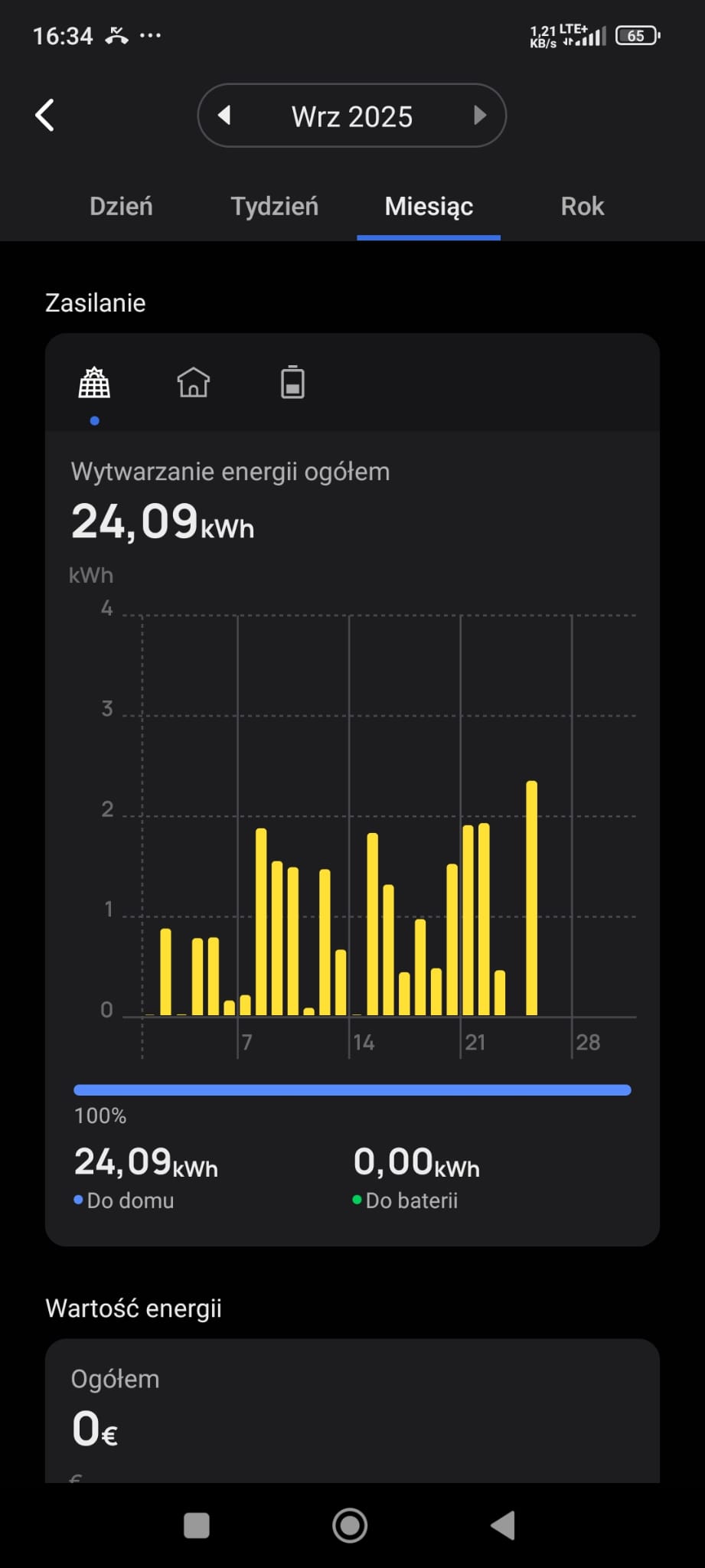Switch to the Rok tab
The height and width of the screenshot is (1568, 705).
(583, 207)
